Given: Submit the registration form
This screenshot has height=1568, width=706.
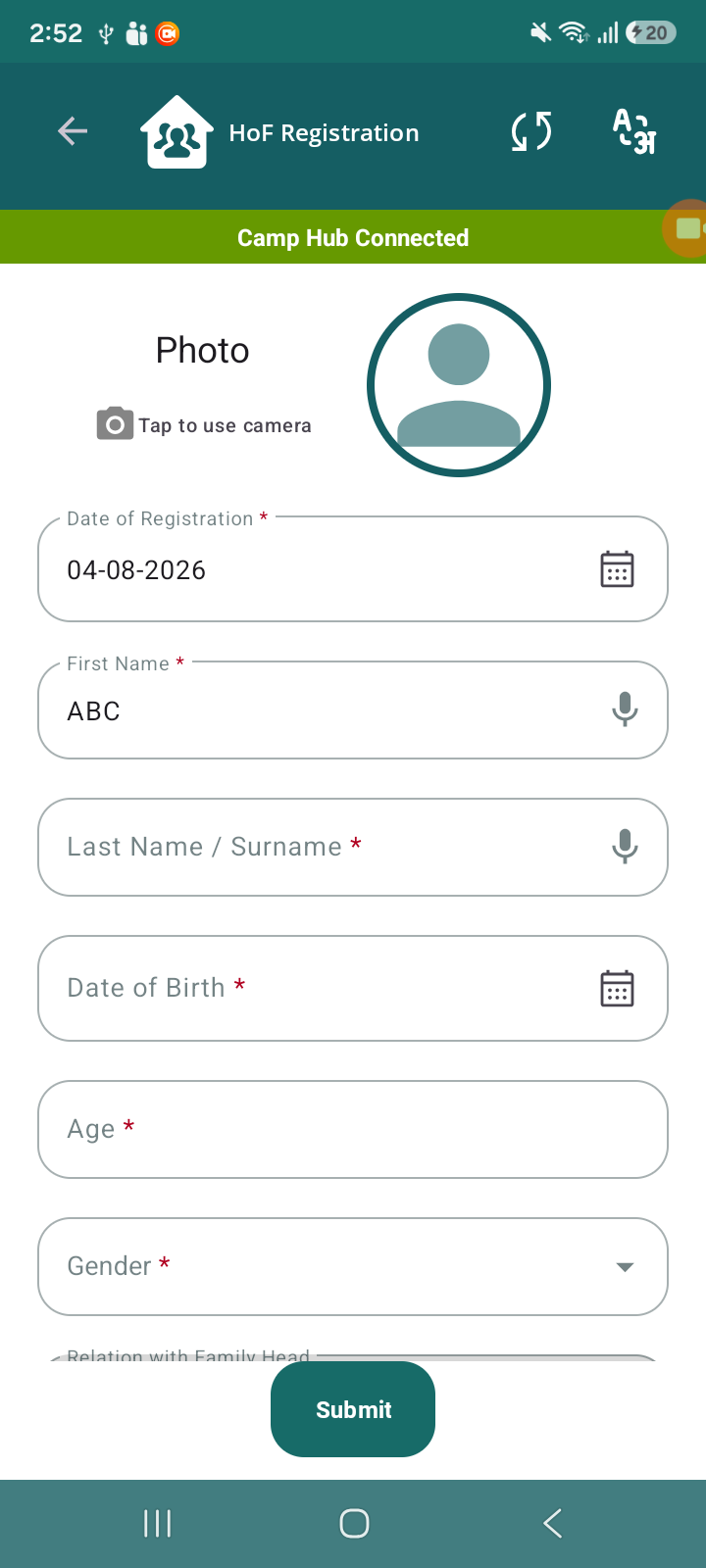Looking at the screenshot, I should [353, 1409].
